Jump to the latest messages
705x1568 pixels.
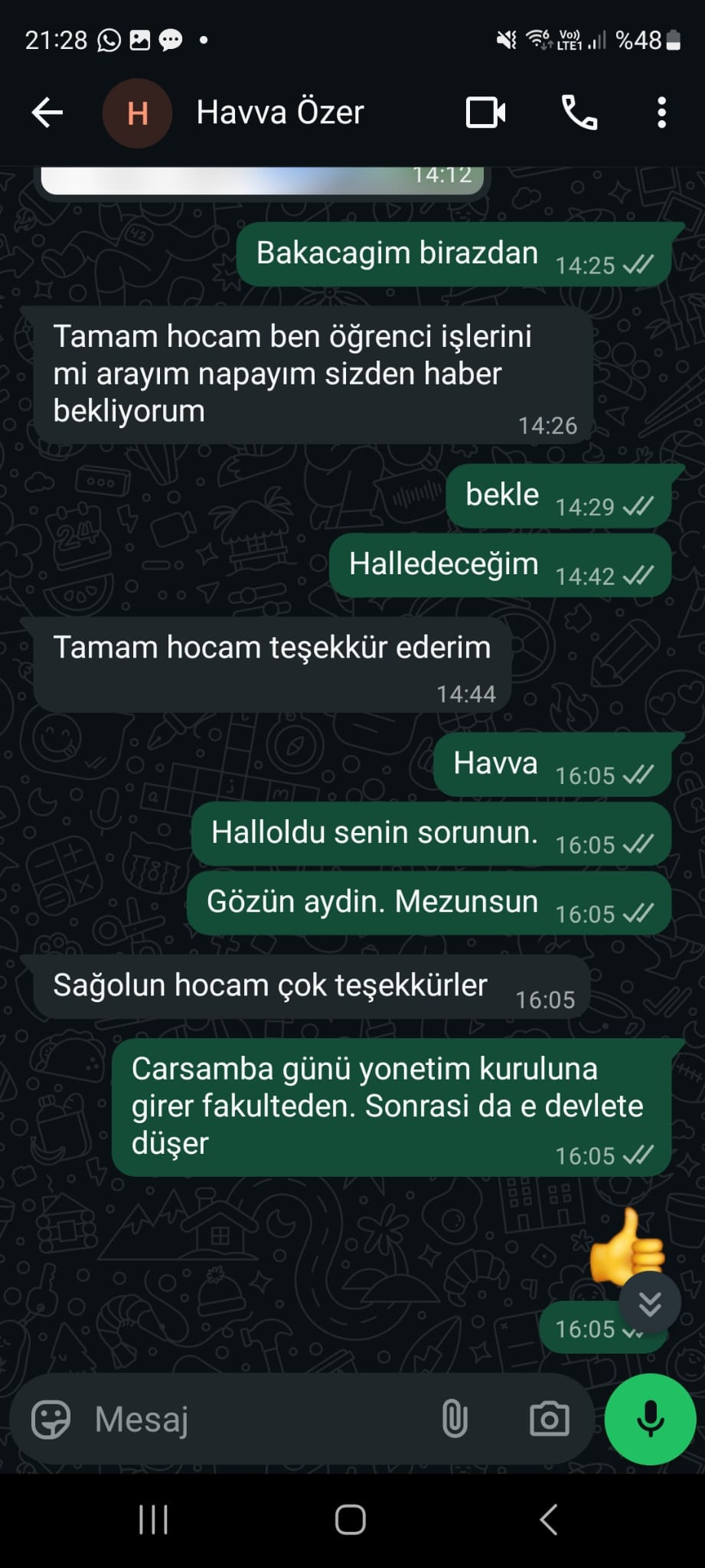650,1303
